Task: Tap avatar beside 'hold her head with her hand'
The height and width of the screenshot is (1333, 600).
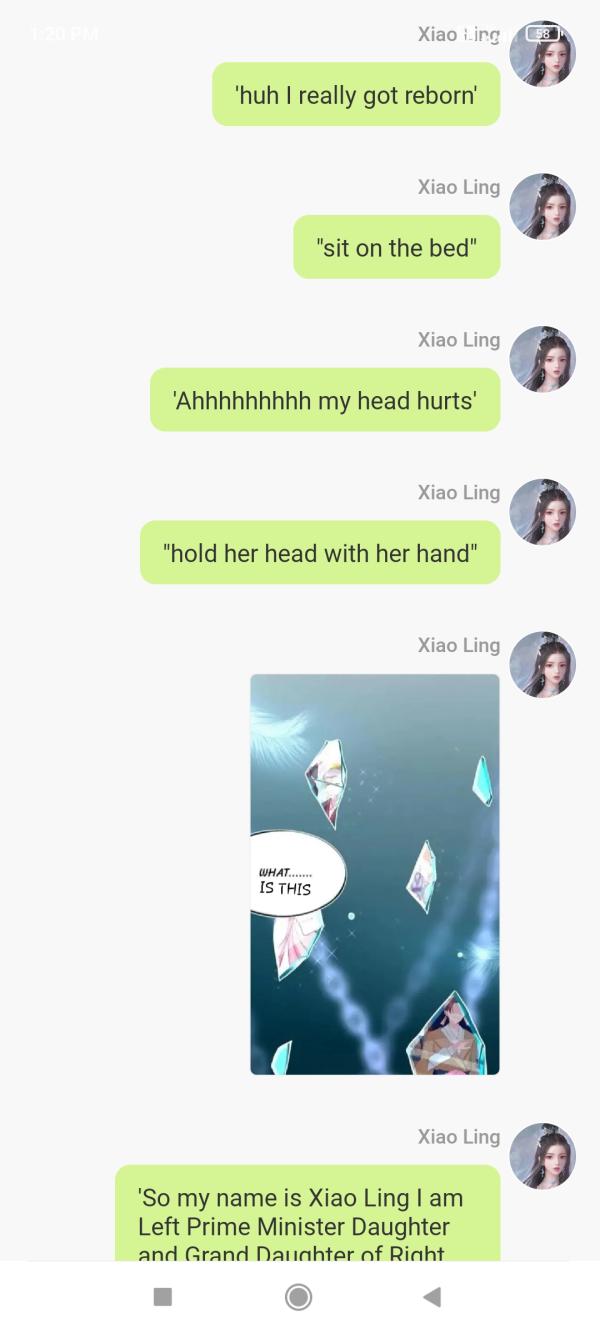Action: click(x=542, y=512)
